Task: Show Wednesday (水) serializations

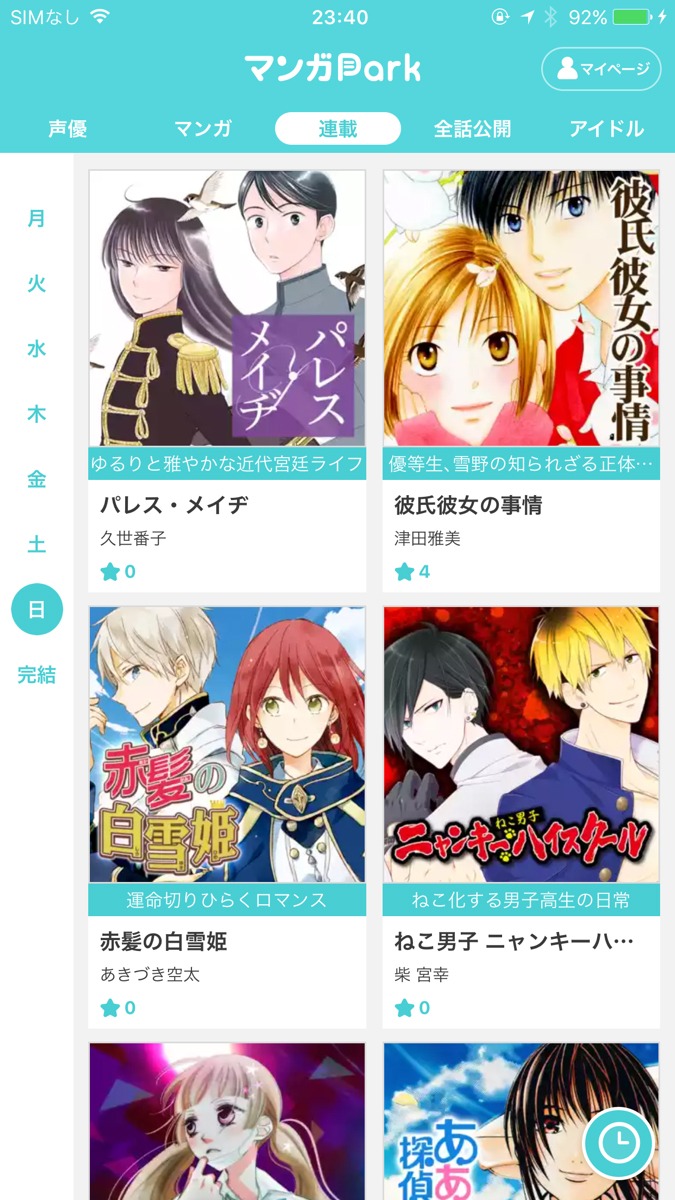Action: click(x=37, y=349)
